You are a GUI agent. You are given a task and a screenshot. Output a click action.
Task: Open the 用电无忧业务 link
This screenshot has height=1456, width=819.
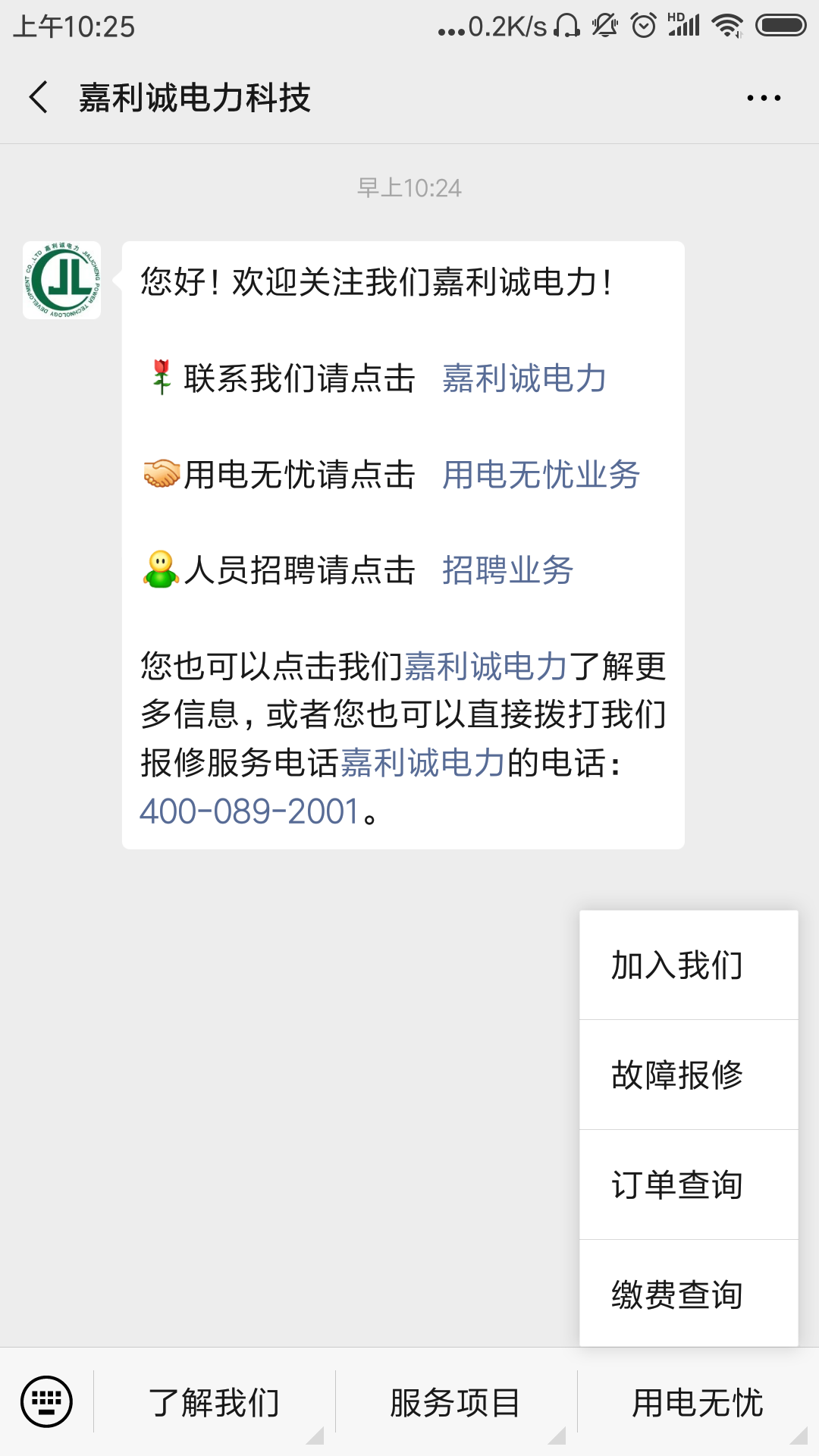[541, 475]
